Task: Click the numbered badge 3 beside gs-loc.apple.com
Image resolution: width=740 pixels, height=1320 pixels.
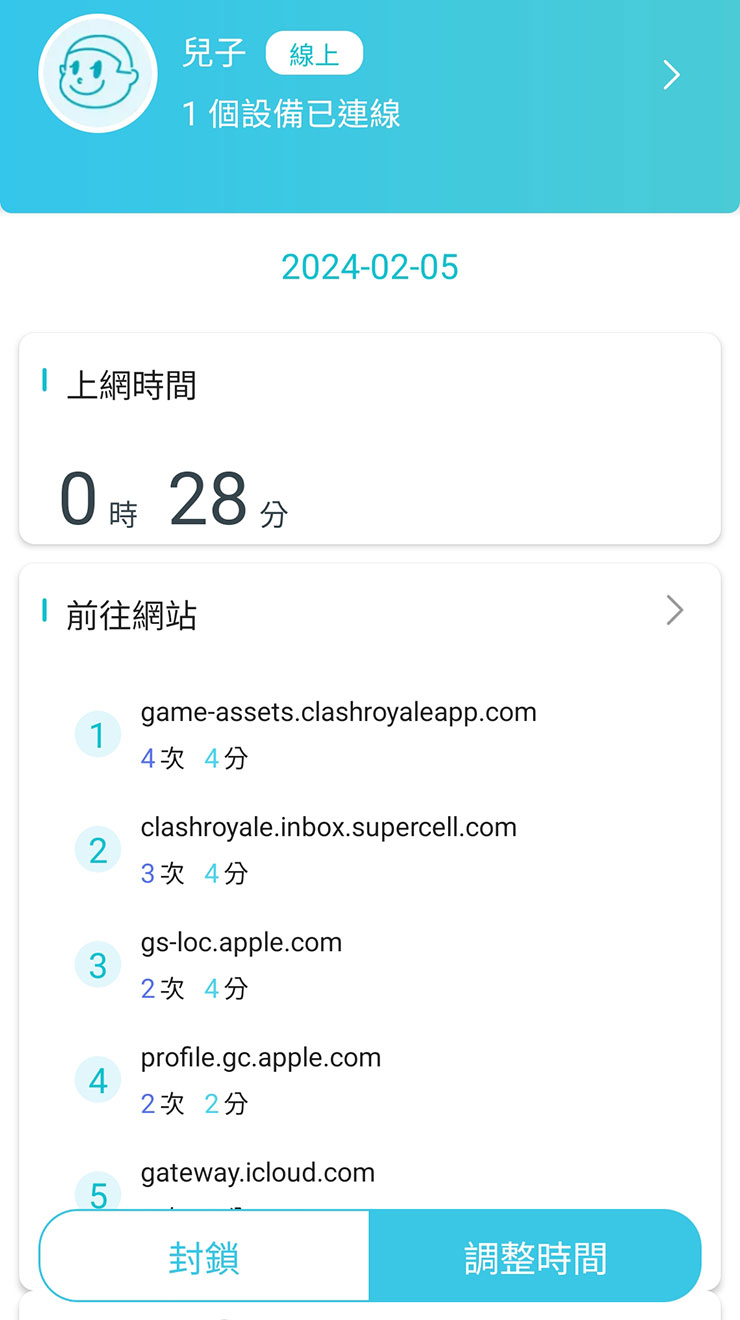Action: click(98, 964)
